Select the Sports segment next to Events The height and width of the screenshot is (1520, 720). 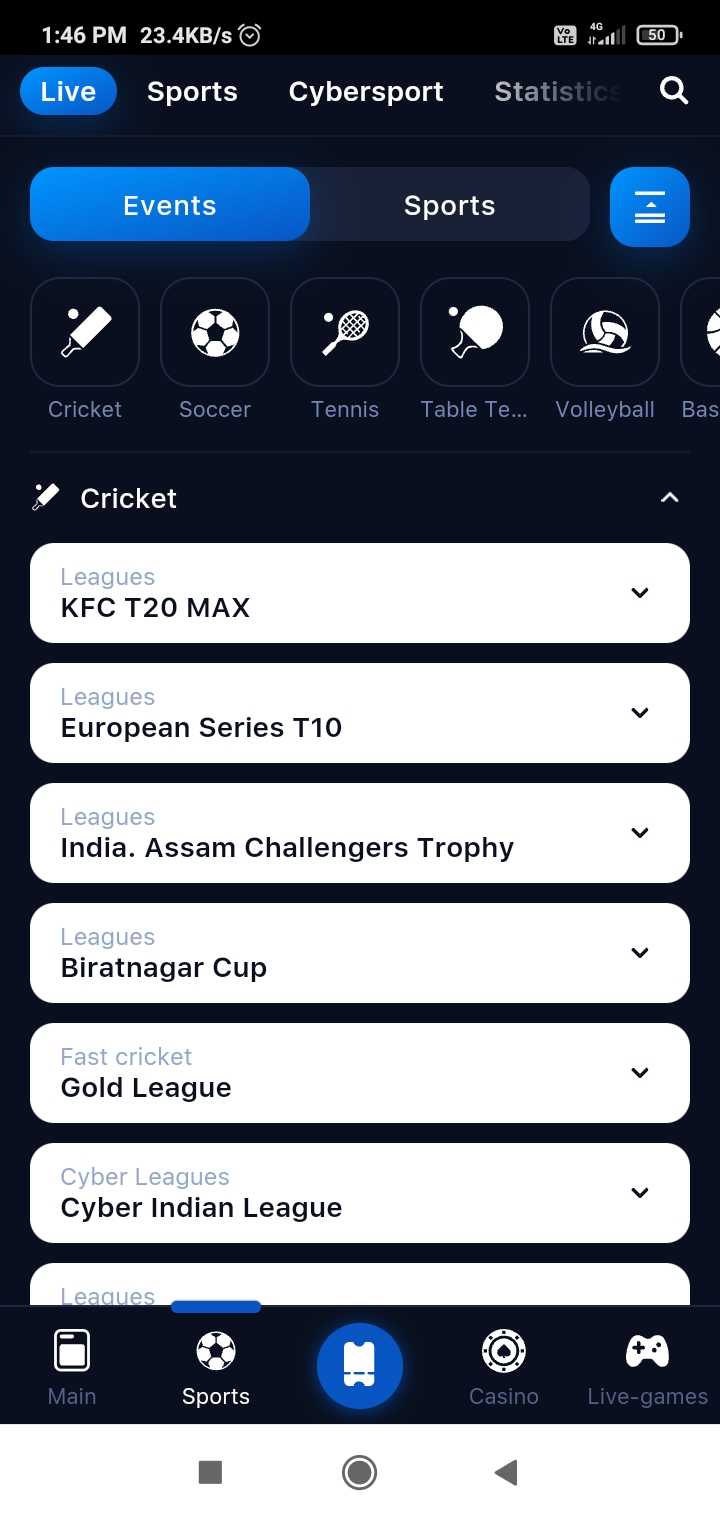coord(450,205)
